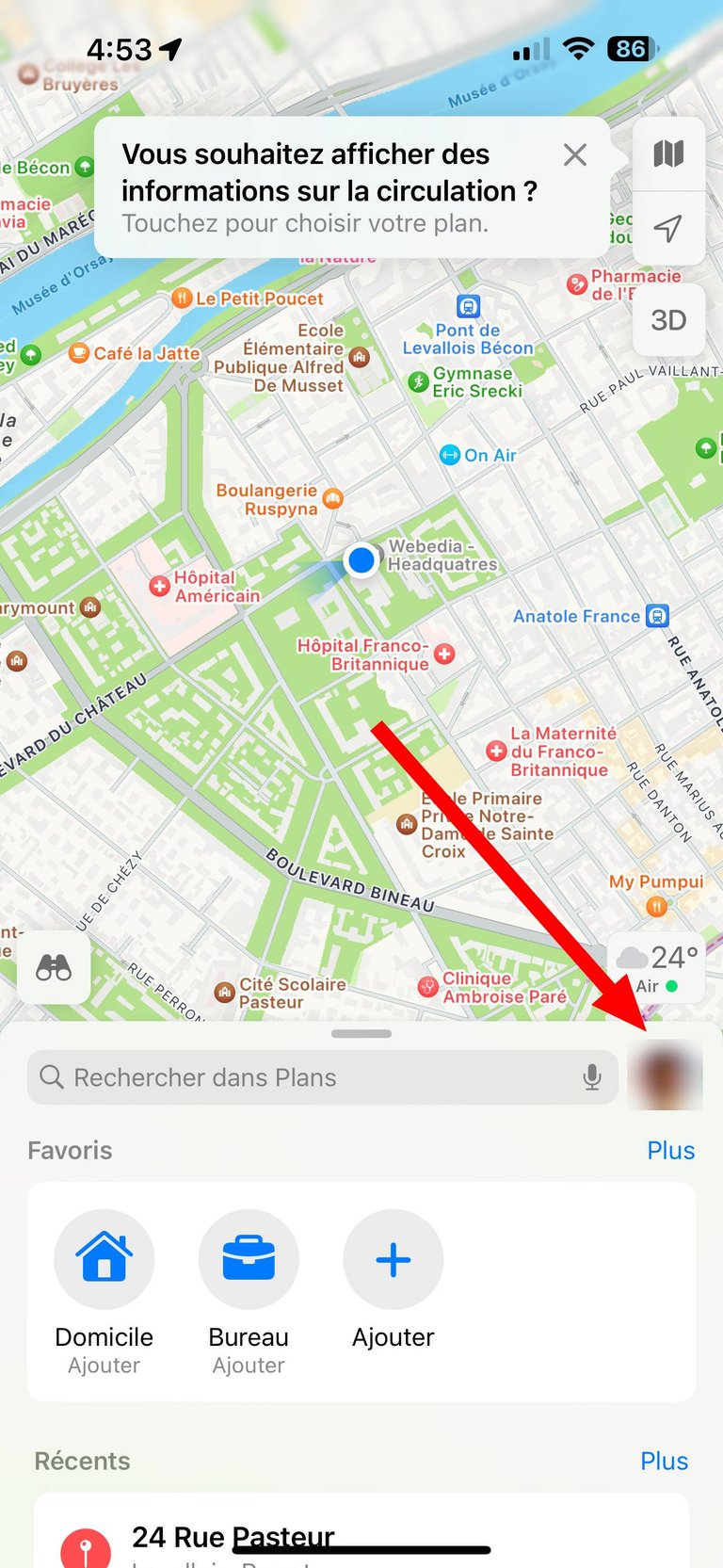Dismiss the traffic information banner

[575, 155]
